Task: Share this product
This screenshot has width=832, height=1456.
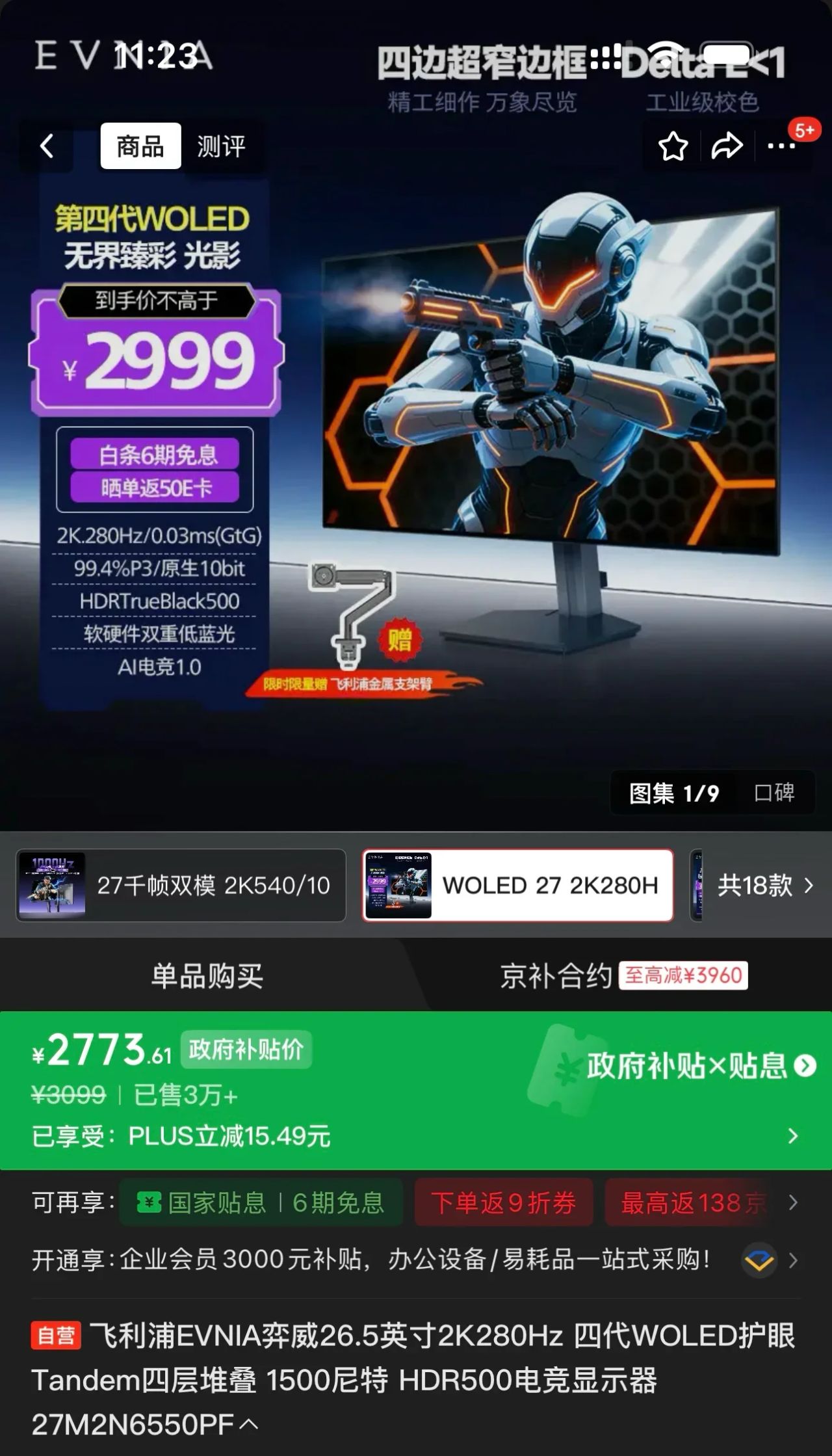Action: tap(726, 146)
